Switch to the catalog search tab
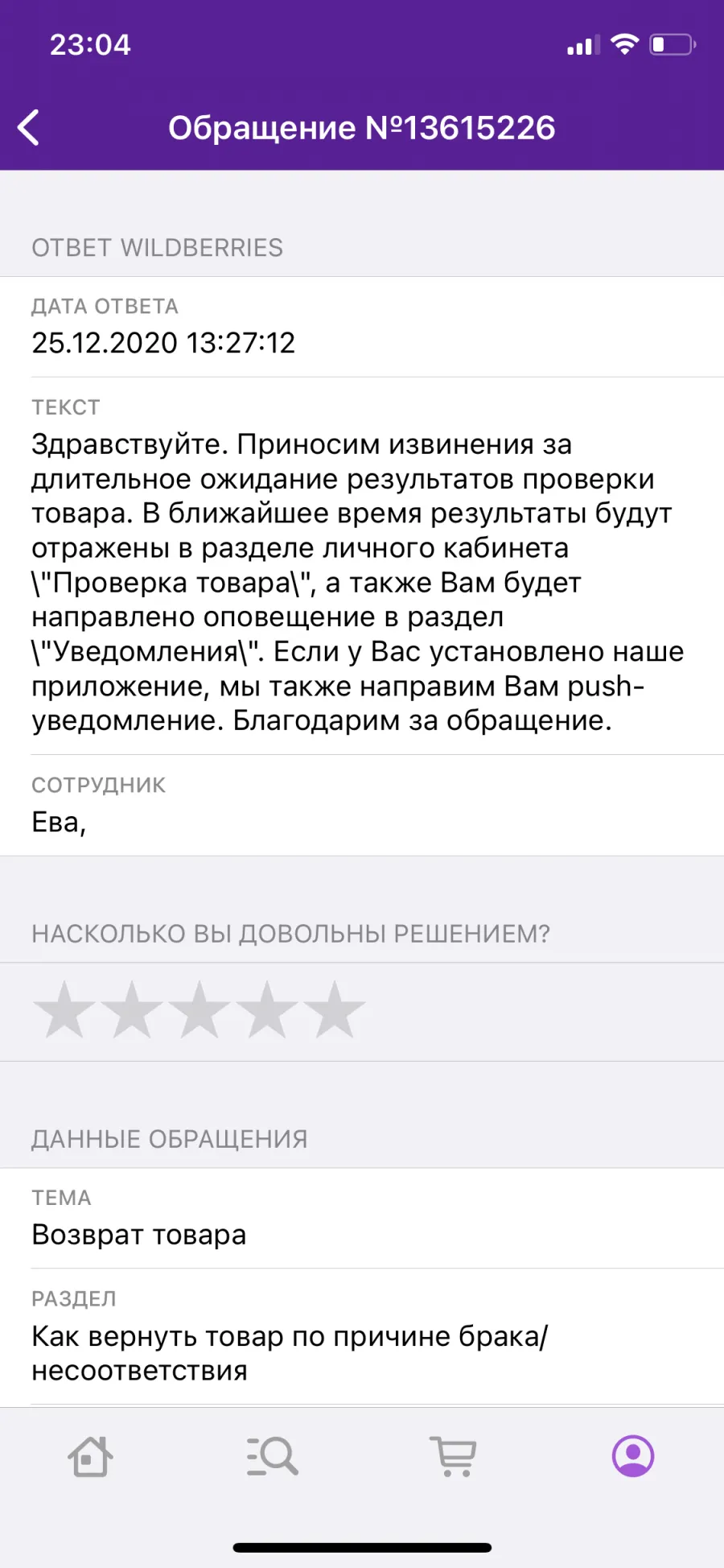Viewport: 724px width, 1568px height. [x=272, y=1456]
